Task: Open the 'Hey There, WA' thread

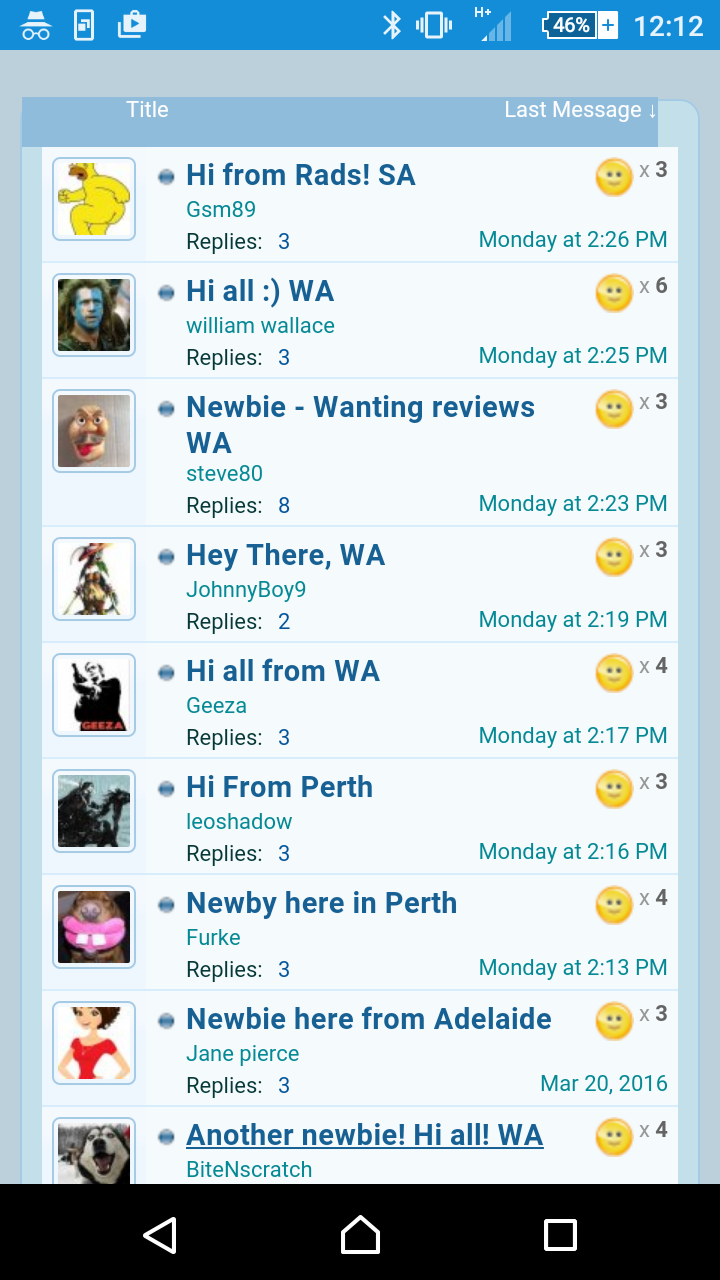Action: click(x=285, y=555)
